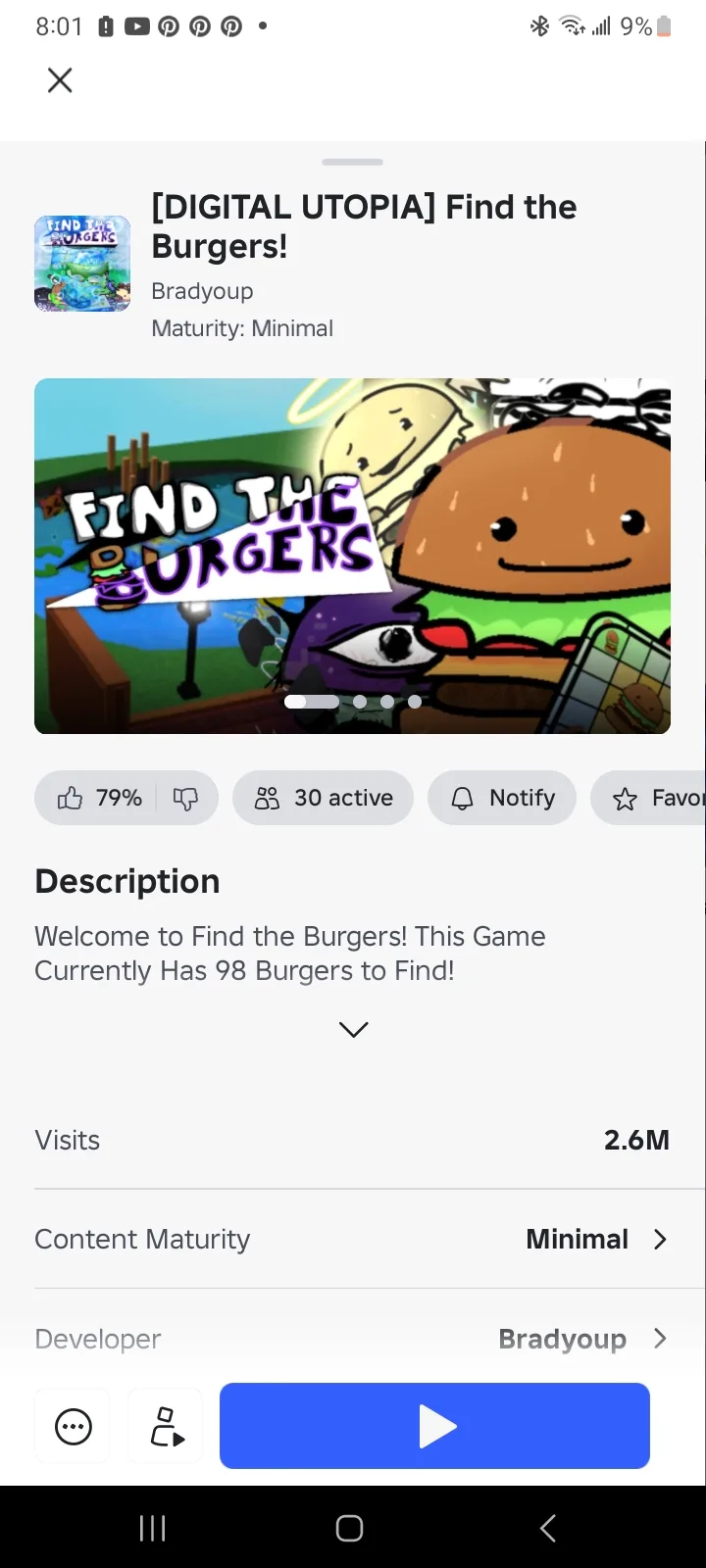This screenshot has width=706, height=1568.
Task: View developer Bradyoup's profile row
Action: click(x=353, y=1339)
